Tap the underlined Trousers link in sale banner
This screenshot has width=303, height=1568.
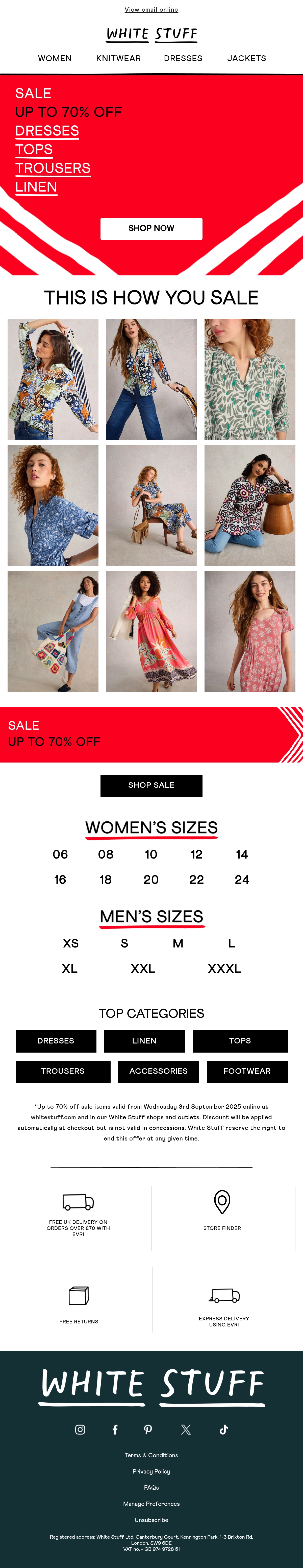point(53,169)
